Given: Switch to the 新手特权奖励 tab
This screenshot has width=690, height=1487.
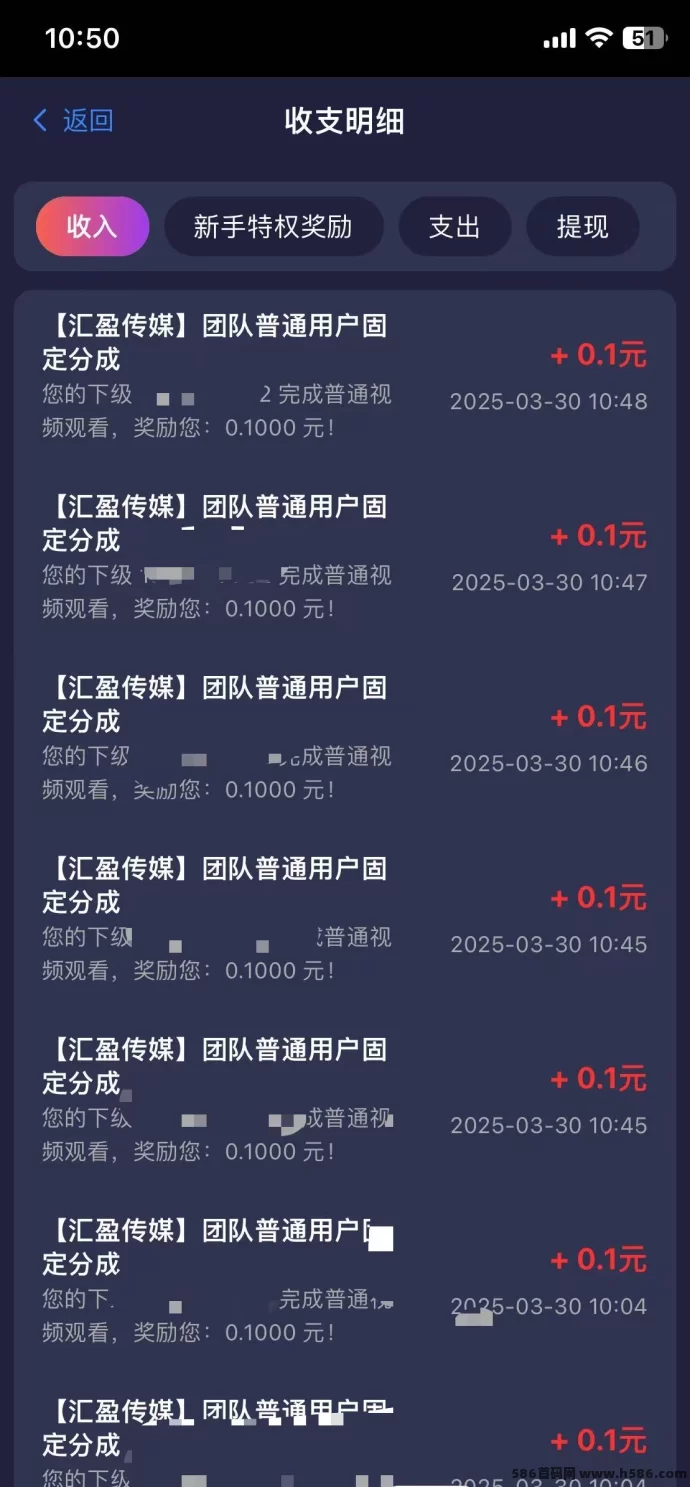Looking at the screenshot, I should click(273, 226).
